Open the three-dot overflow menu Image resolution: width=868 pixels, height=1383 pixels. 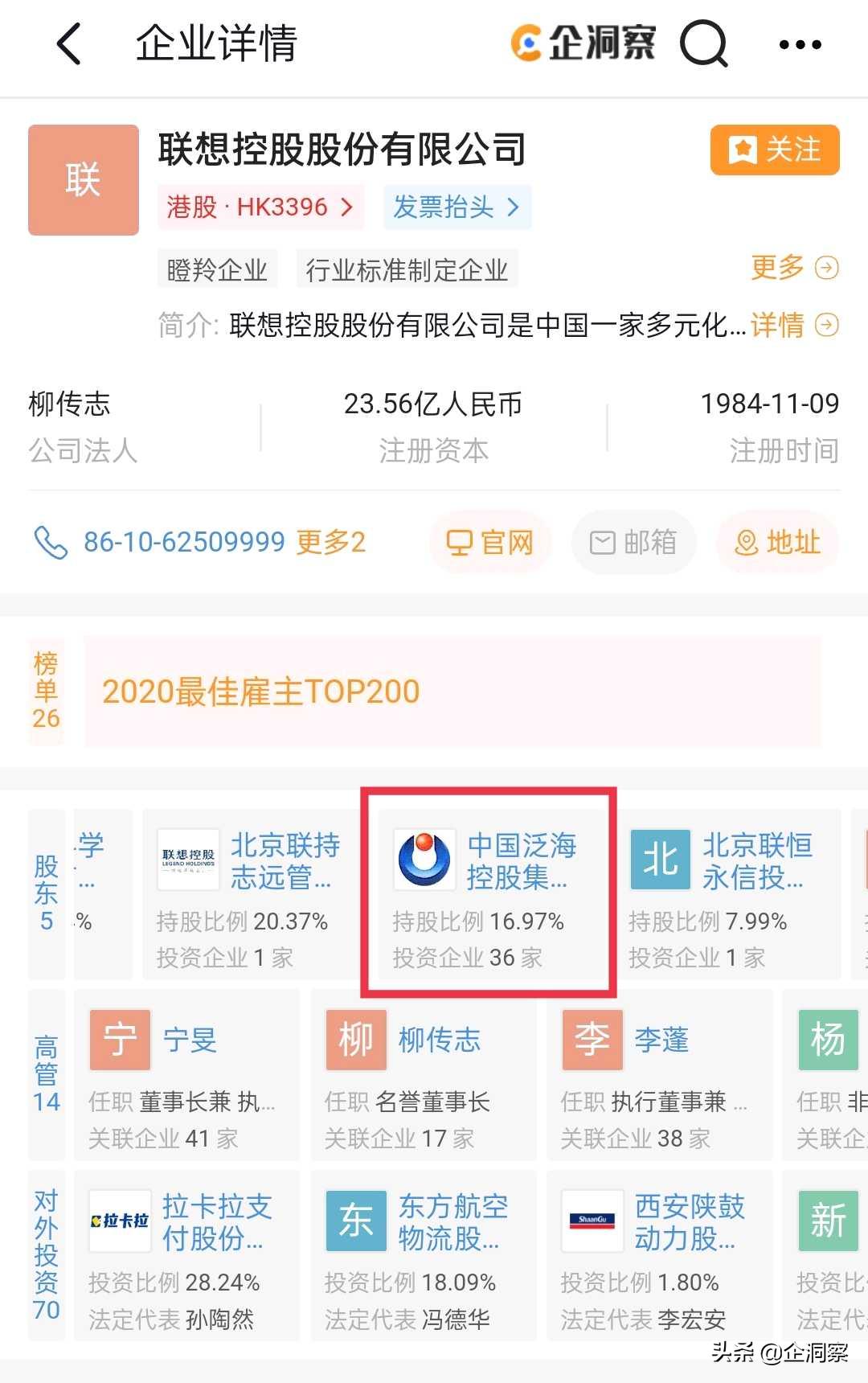798,44
